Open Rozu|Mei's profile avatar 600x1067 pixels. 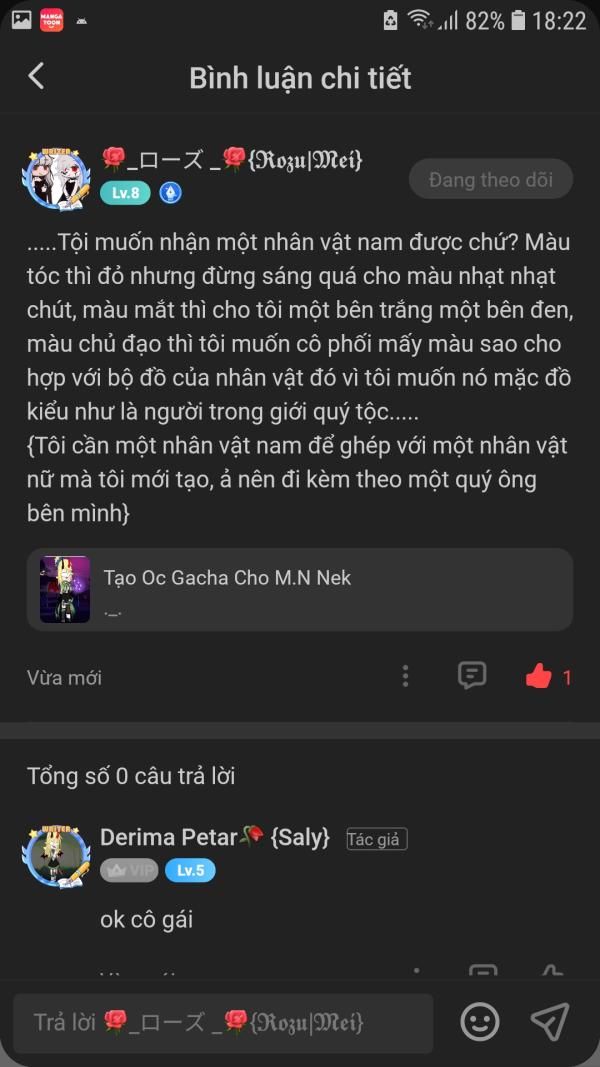click(x=57, y=179)
